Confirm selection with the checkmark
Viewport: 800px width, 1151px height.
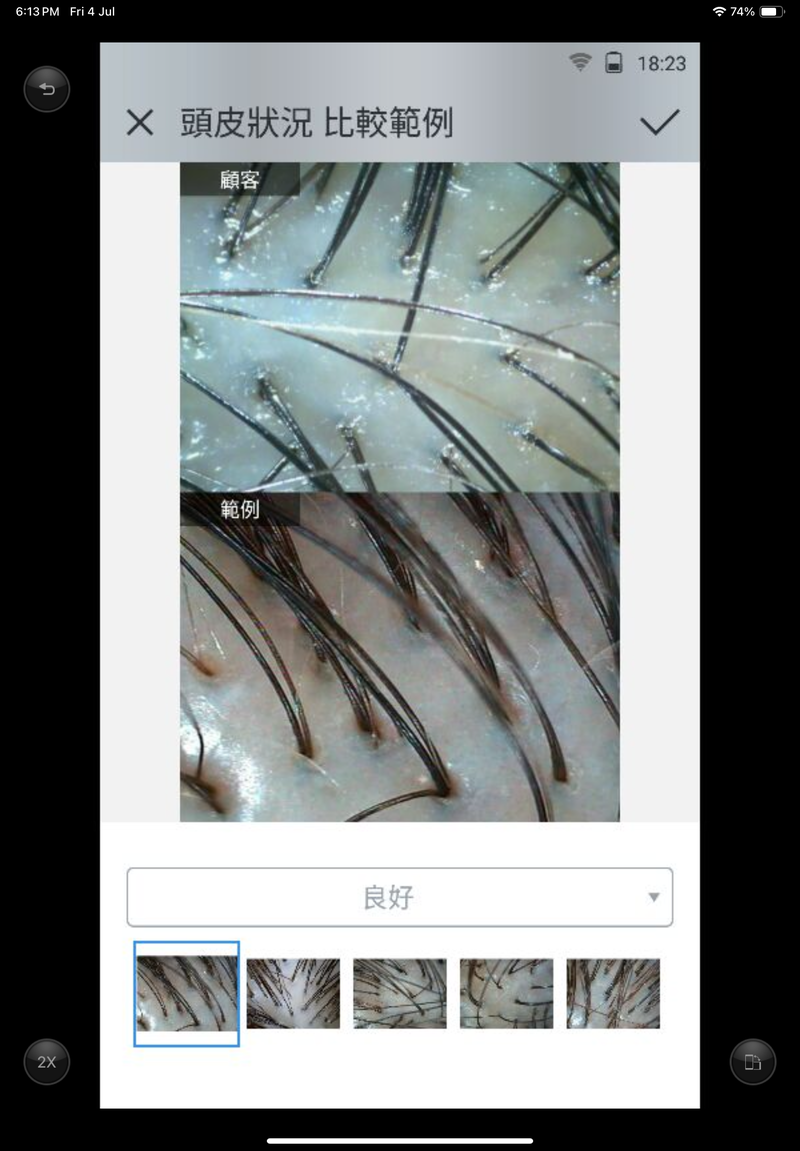(659, 122)
